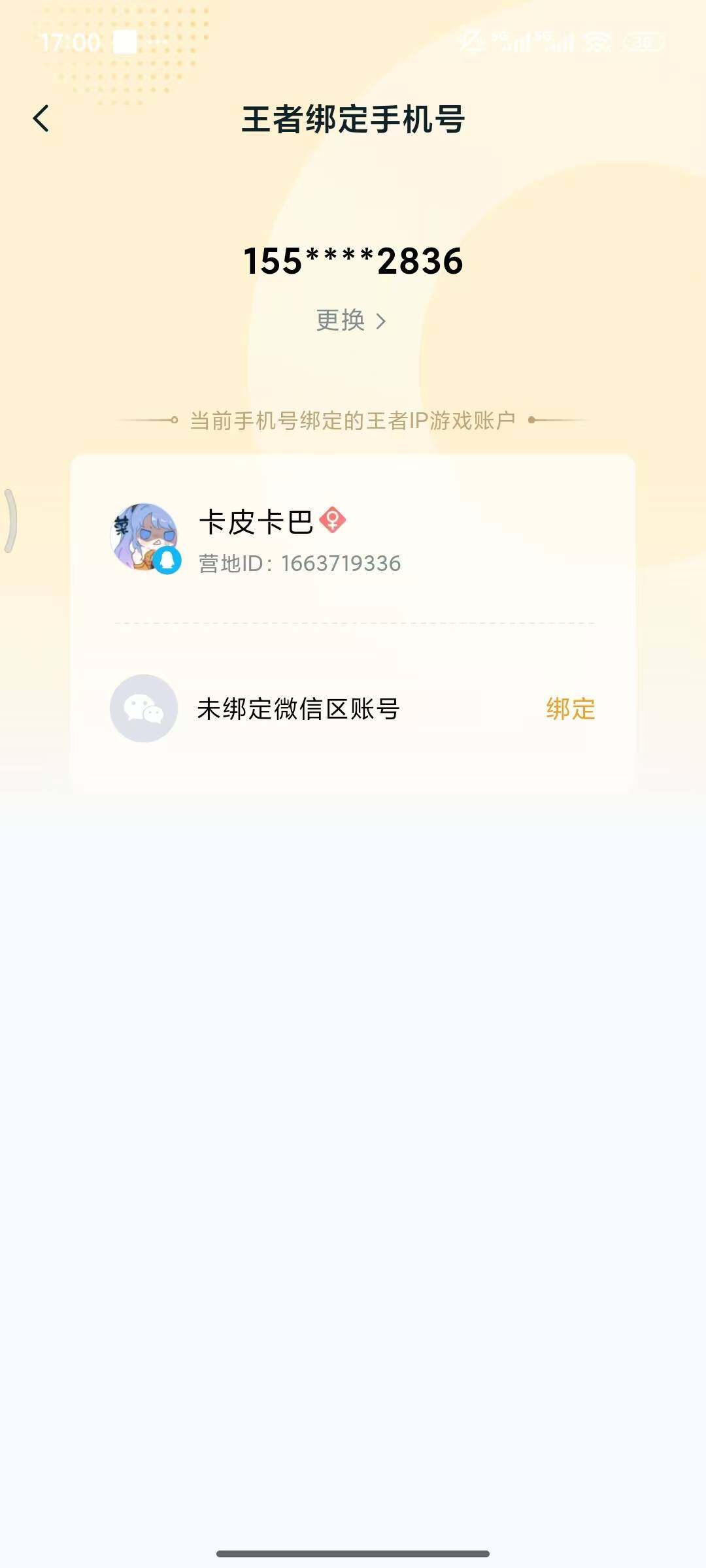Tap the female gender symbol next to 卡皮卡巴
Screen dimensions: 706x1568
point(334,519)
